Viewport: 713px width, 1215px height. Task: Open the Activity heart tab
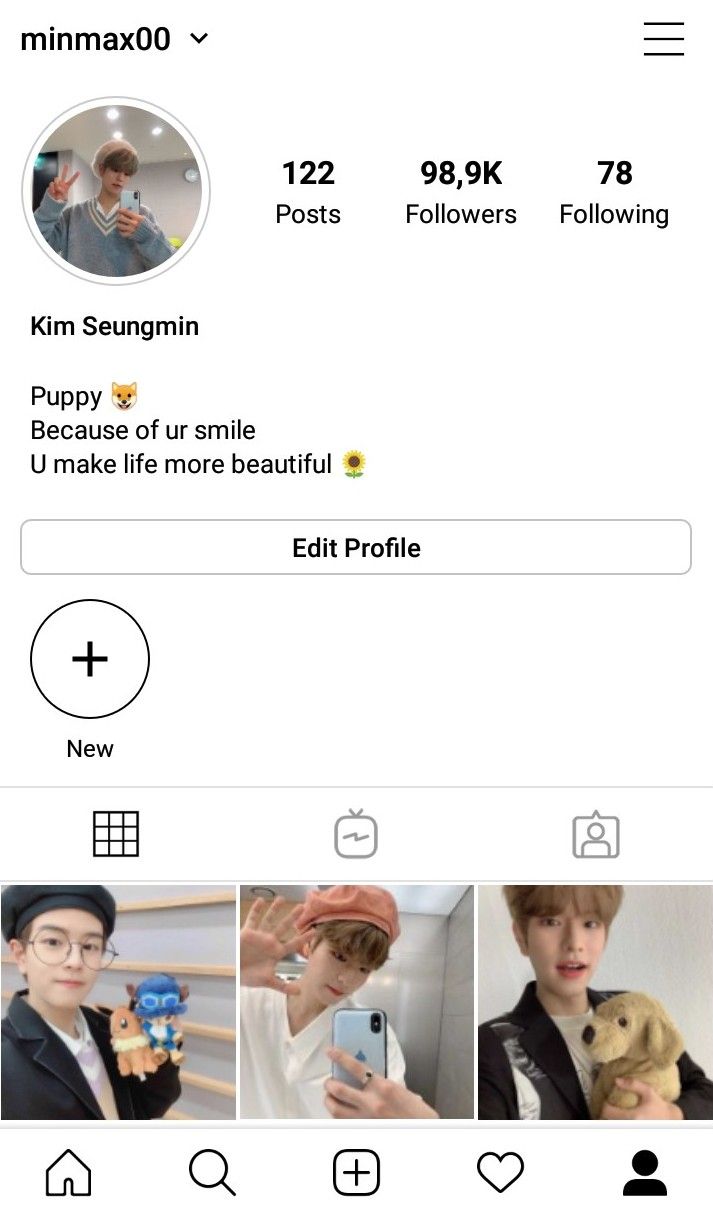click(500, 1172)
